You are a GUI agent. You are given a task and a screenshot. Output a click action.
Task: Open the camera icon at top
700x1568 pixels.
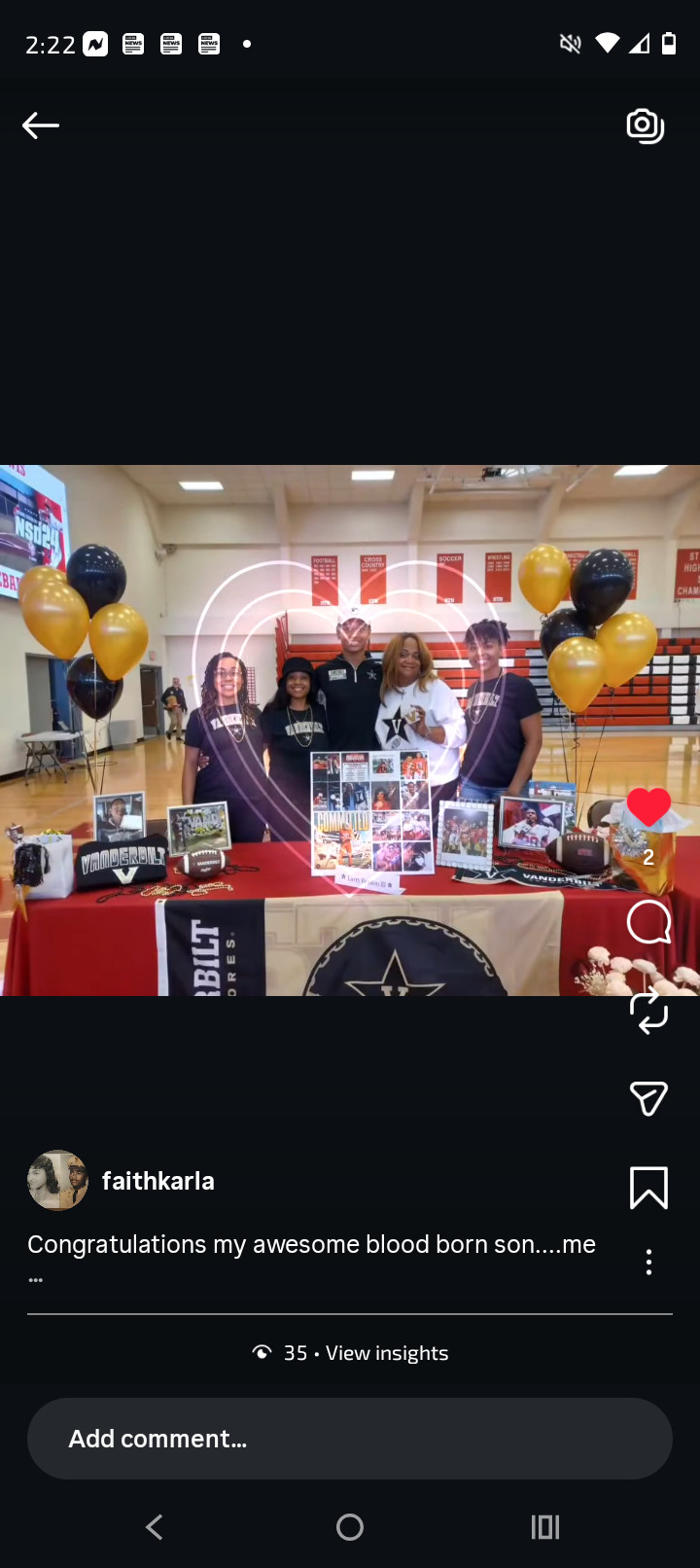645,125
